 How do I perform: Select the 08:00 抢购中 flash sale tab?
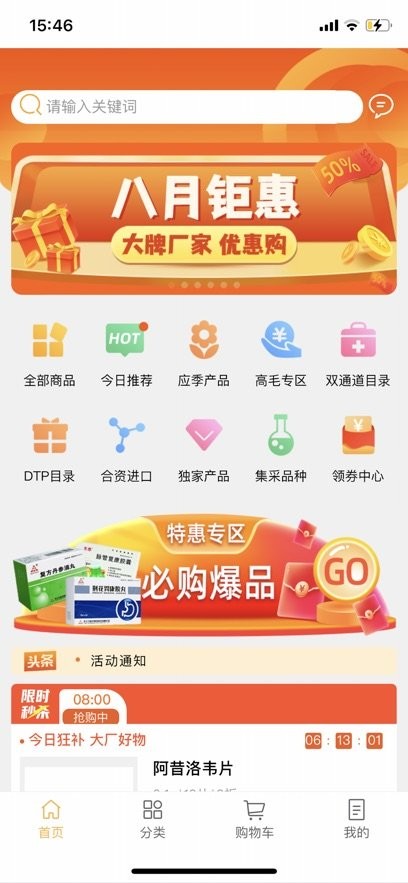pyautogui.click(x=92, y=707)
